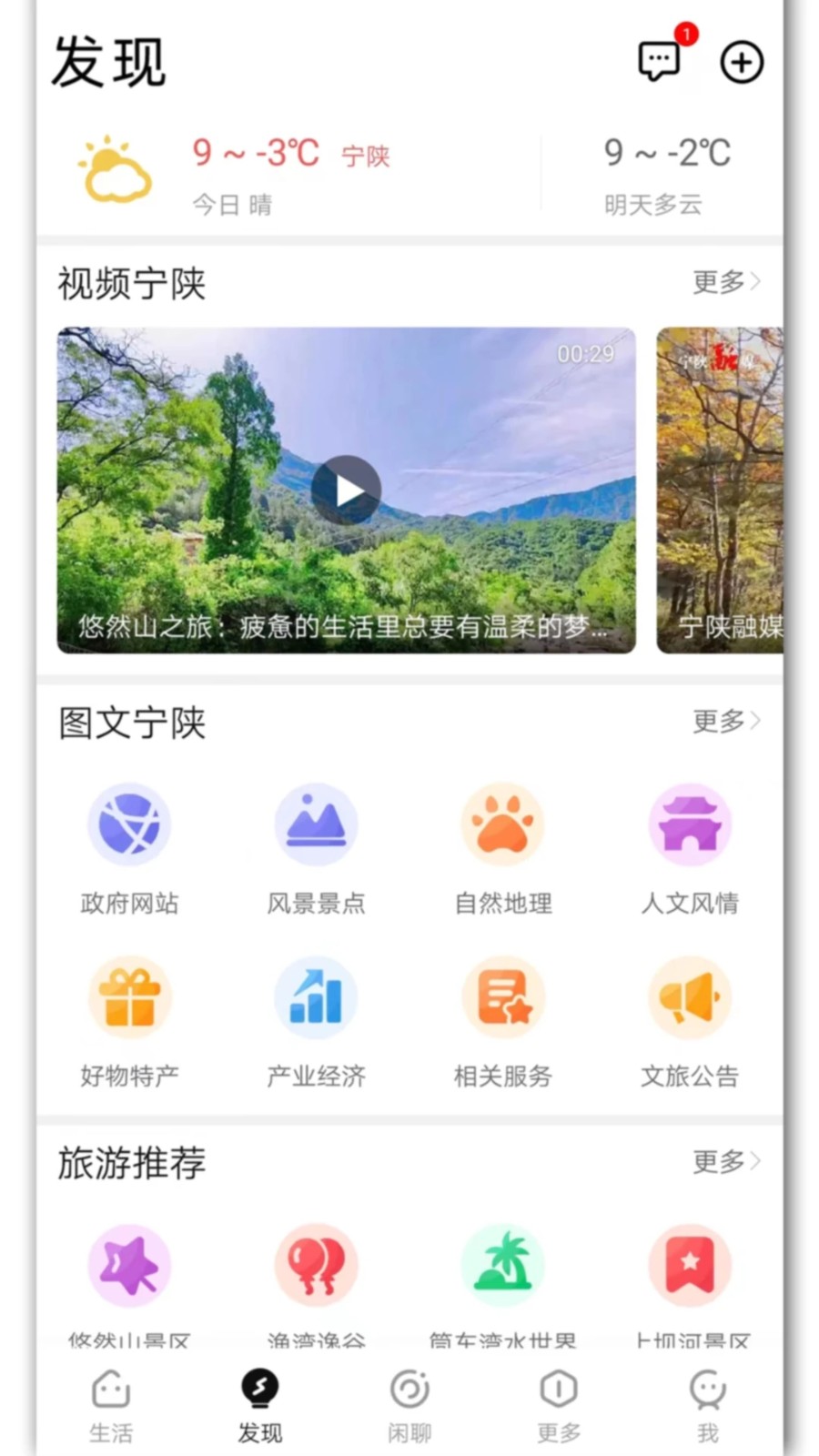Open 文旅公告 megaphone announcement icon
Viewport: 819px width, 1456px height.
[690, 996]
